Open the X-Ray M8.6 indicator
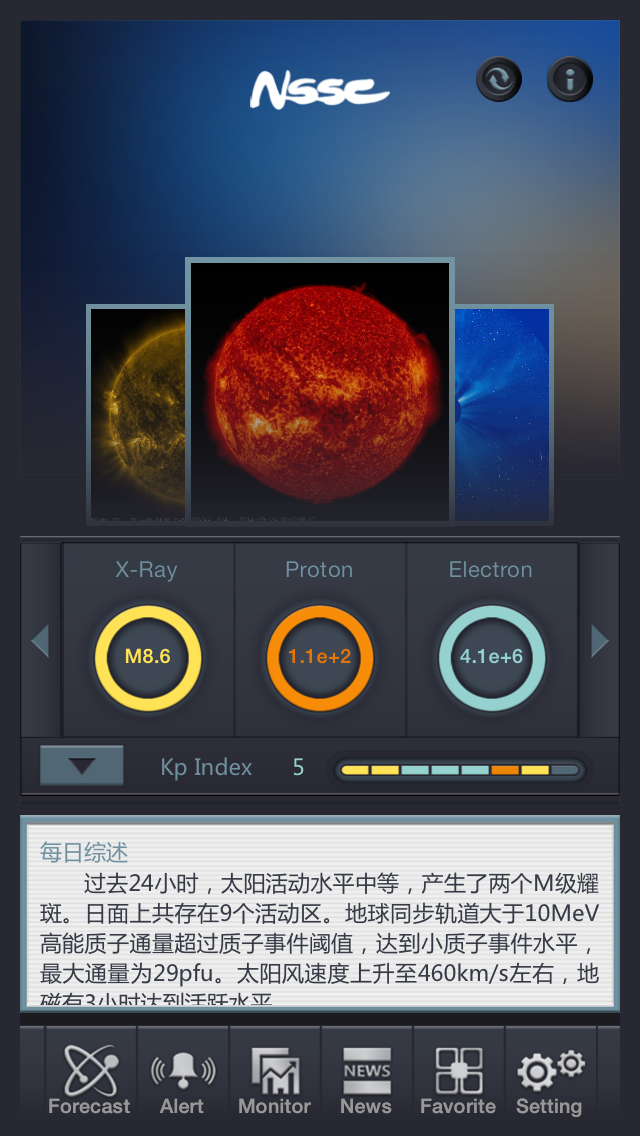Screen dimensions: 640x1136 148,657
